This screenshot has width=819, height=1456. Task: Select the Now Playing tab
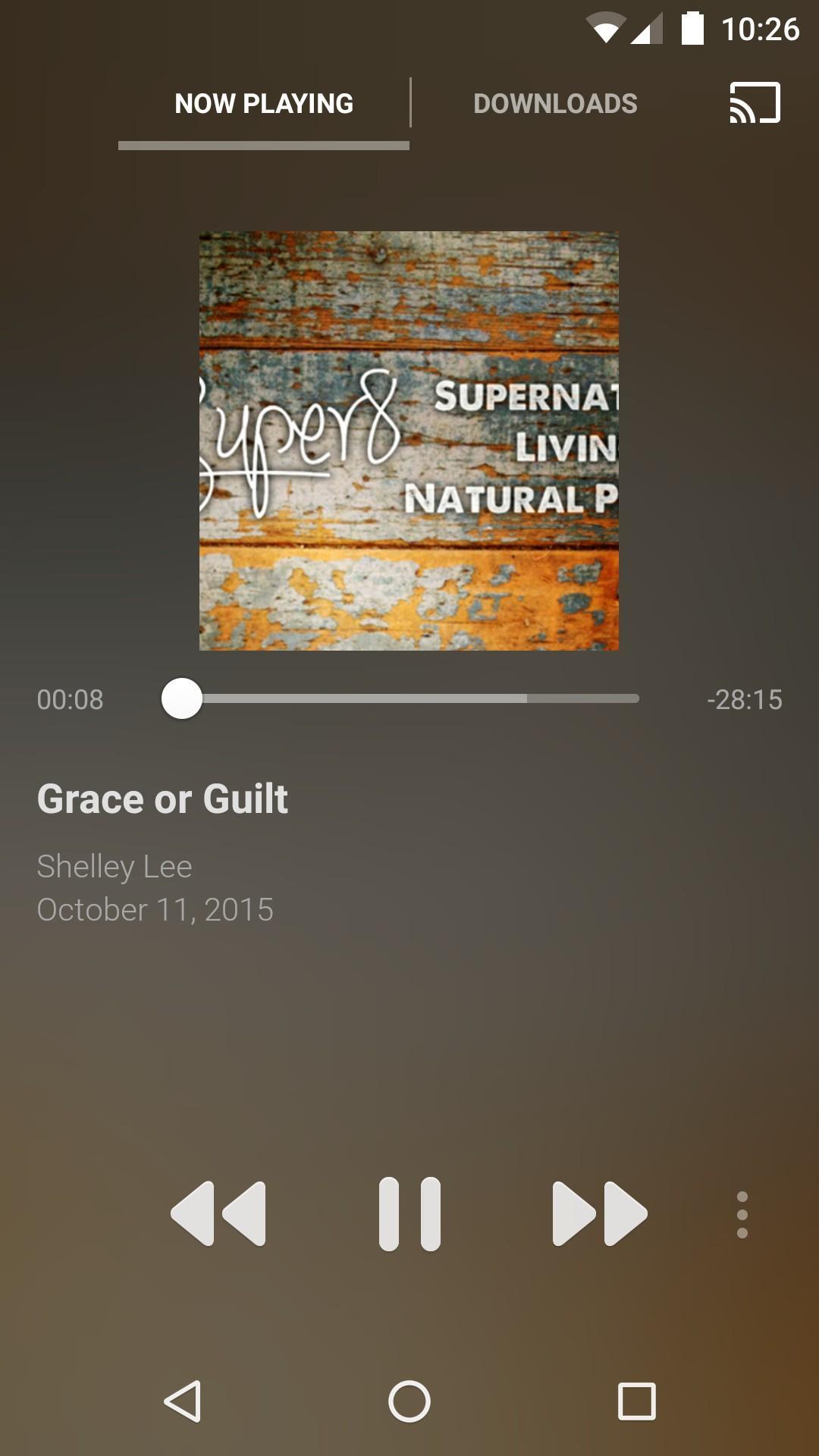point(264,104)
